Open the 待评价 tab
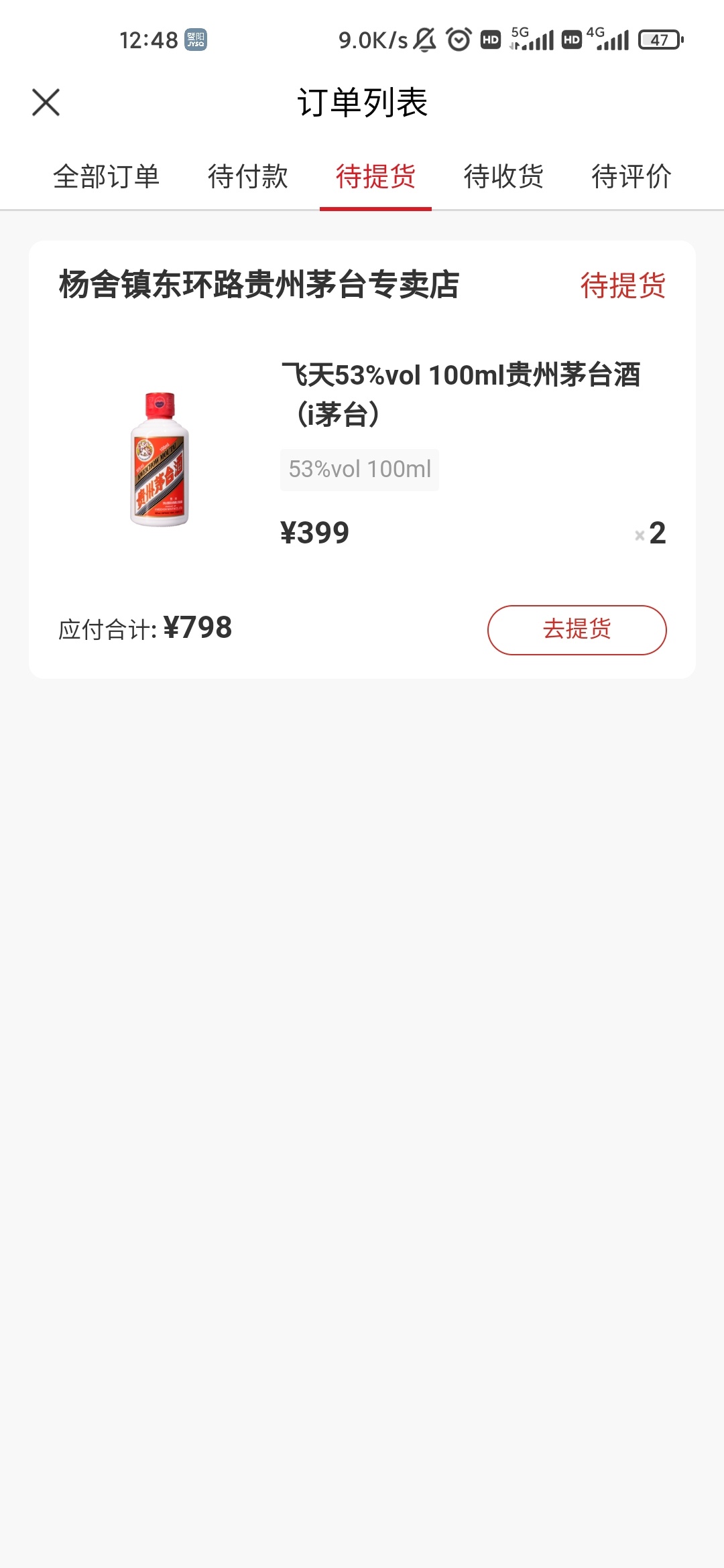The image size is (724, 1568). click(631, 177)
